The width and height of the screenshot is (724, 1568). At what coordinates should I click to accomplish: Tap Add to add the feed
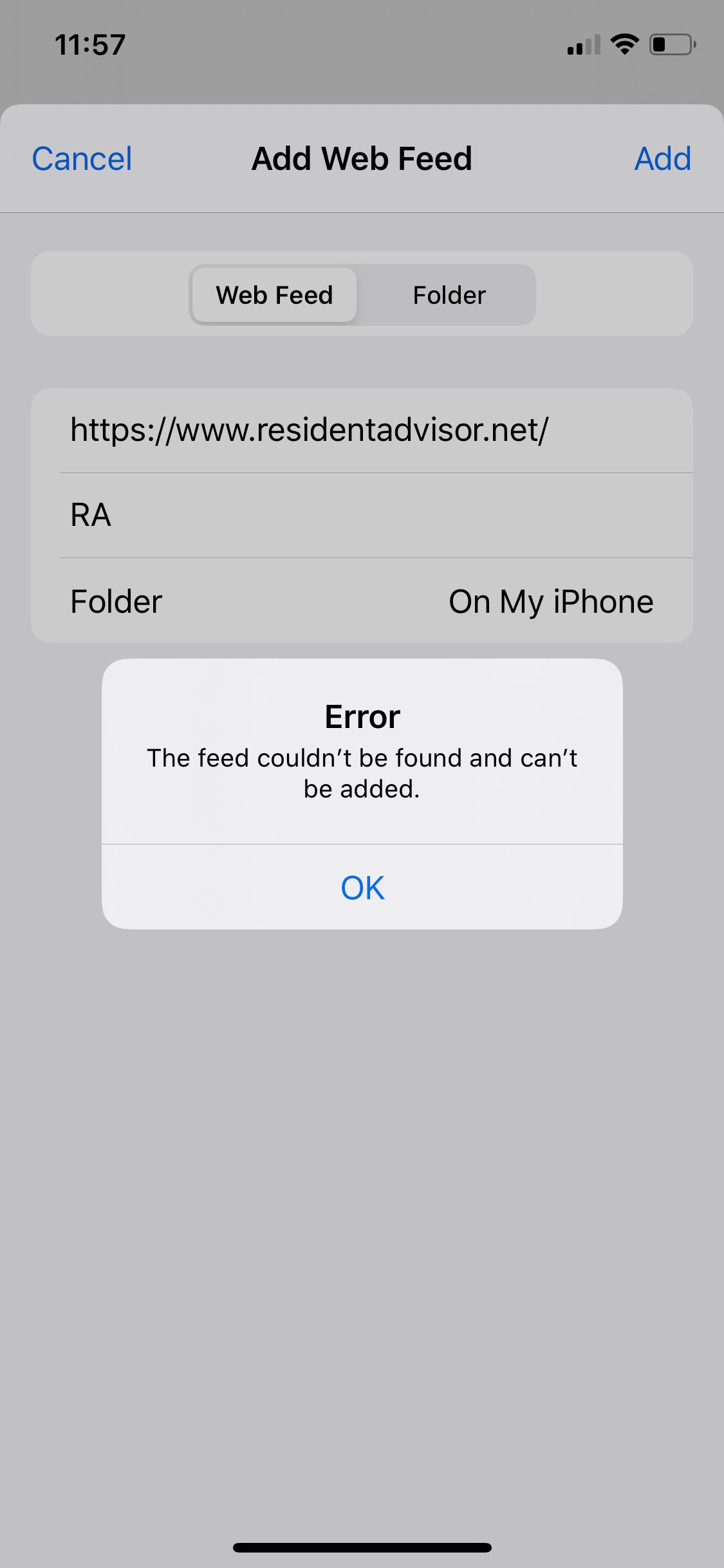(662, 159)
